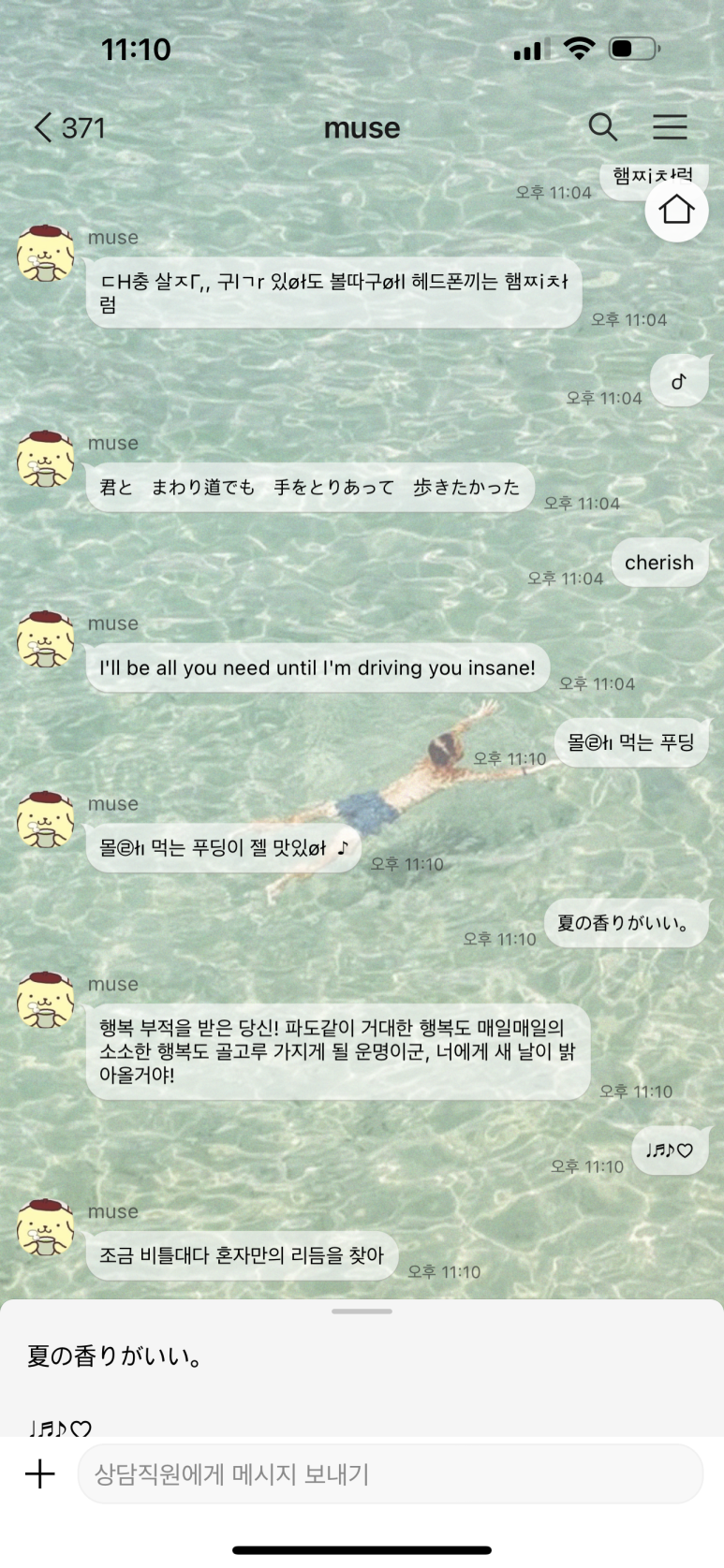Collapse the suggestion panel handle bar
The image size is (724, 1568).
362,1312
